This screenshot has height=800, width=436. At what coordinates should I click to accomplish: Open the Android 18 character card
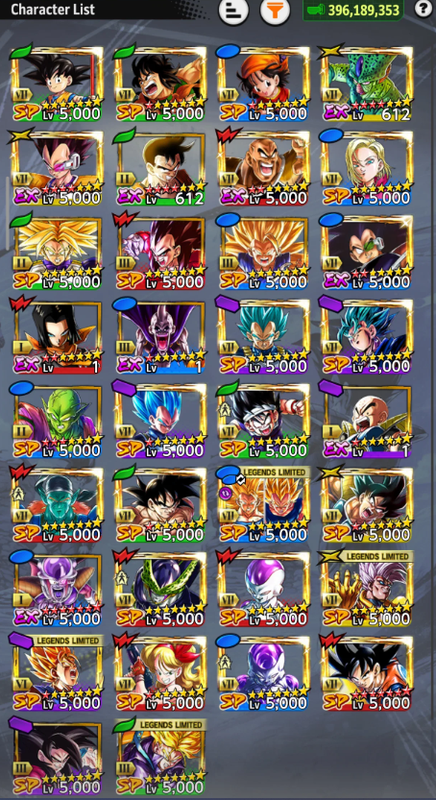coord(366,168)
